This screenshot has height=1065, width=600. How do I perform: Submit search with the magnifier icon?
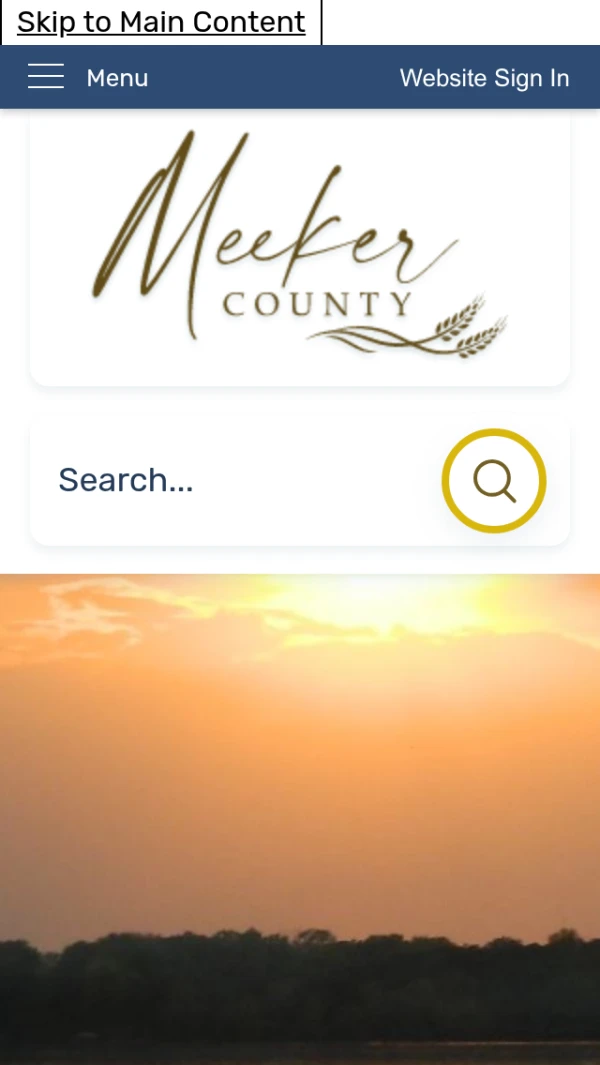(x=494, y=480)
